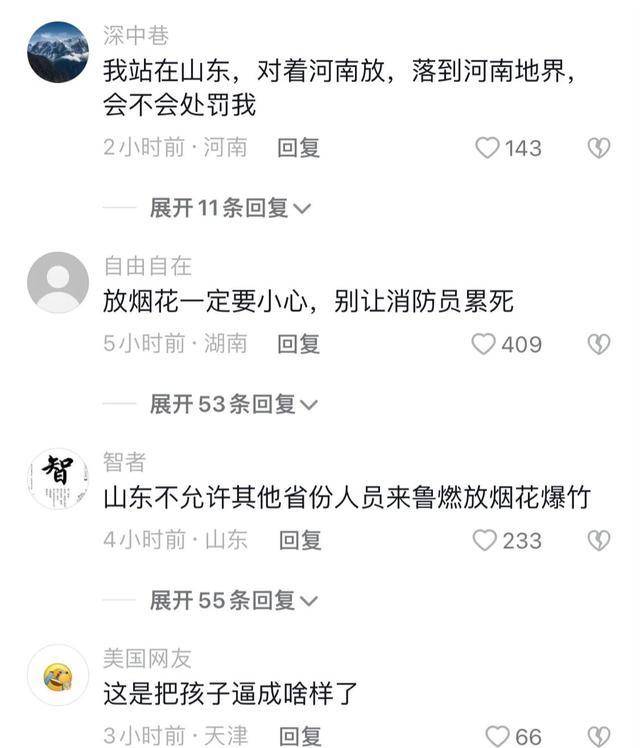Like 智者's comment with 233 likes

coord(485,540)
